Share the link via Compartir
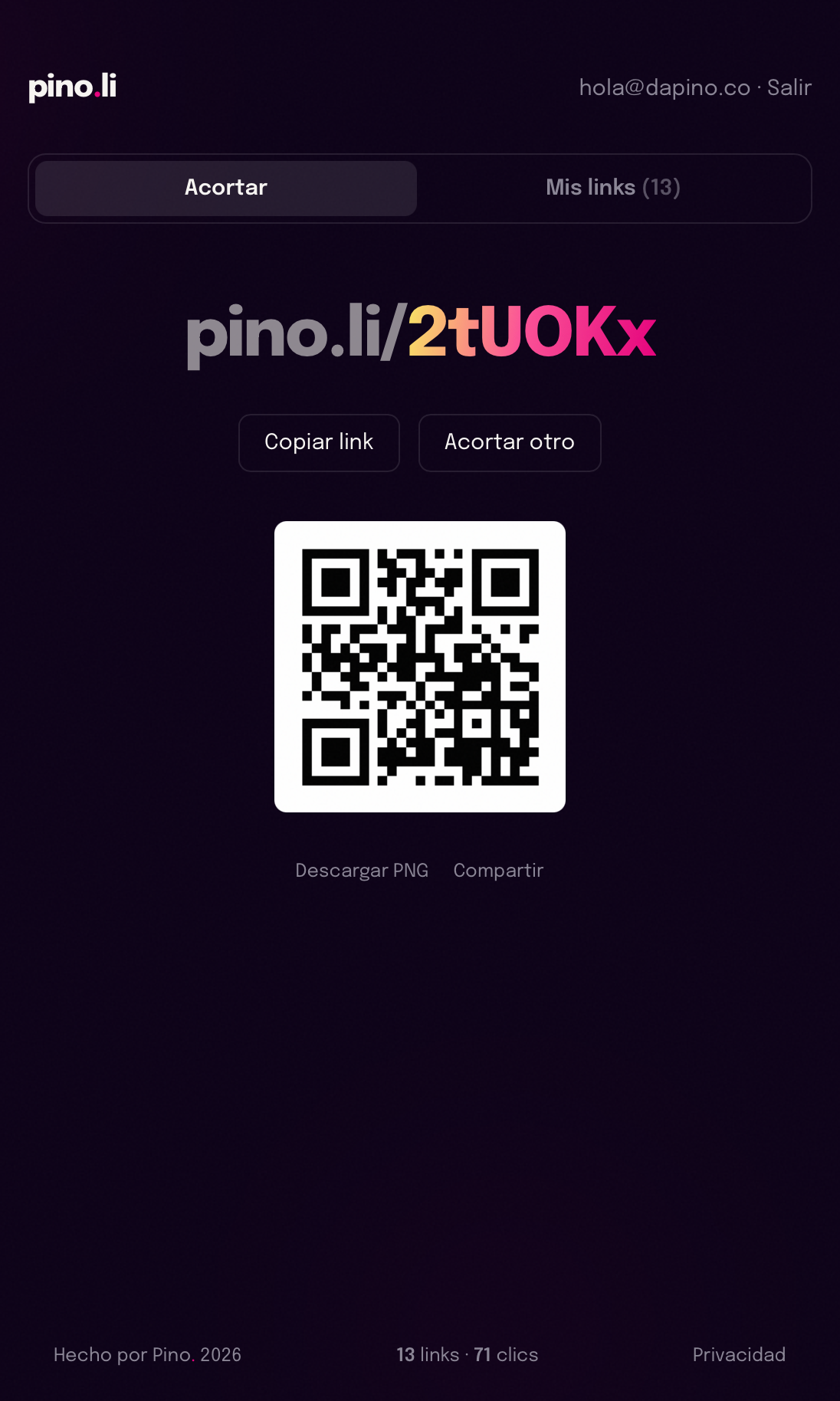 coord(498,871)
